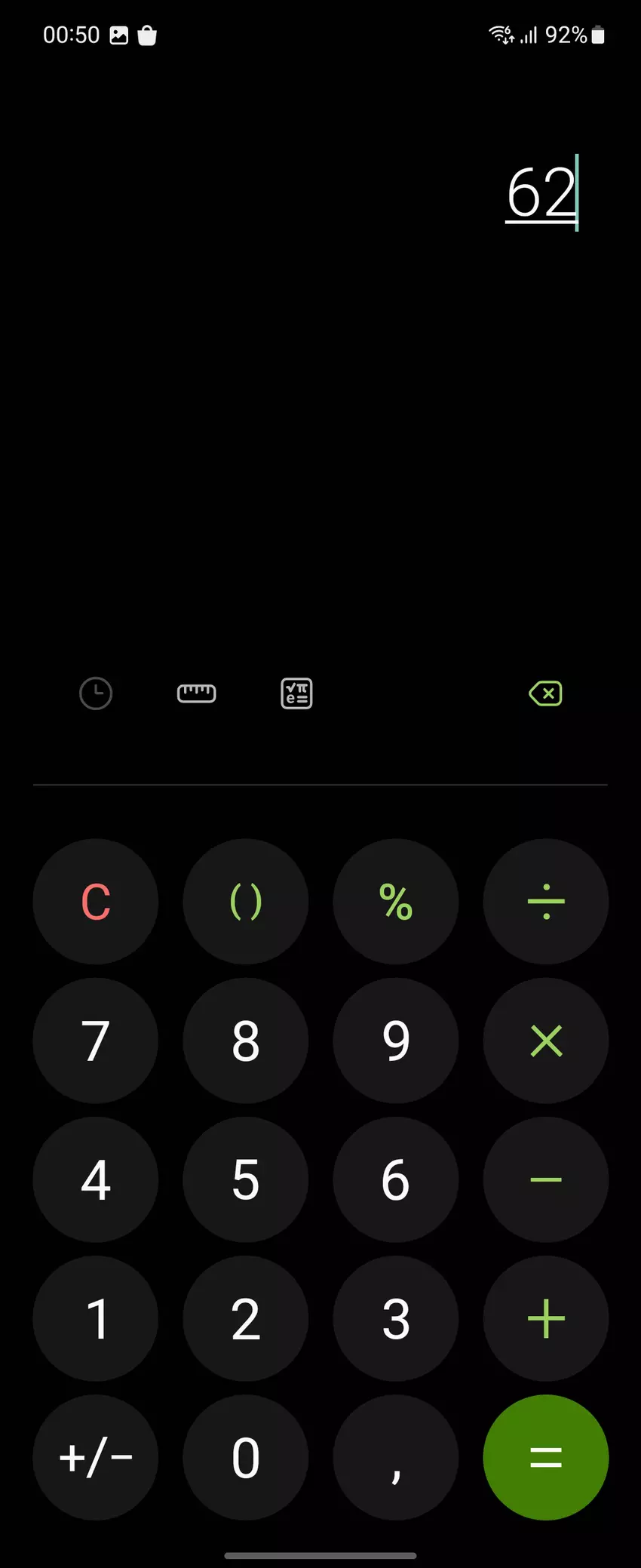Enter digit 9
Screen dimensions: 641x1568
tap(396, 1041)
